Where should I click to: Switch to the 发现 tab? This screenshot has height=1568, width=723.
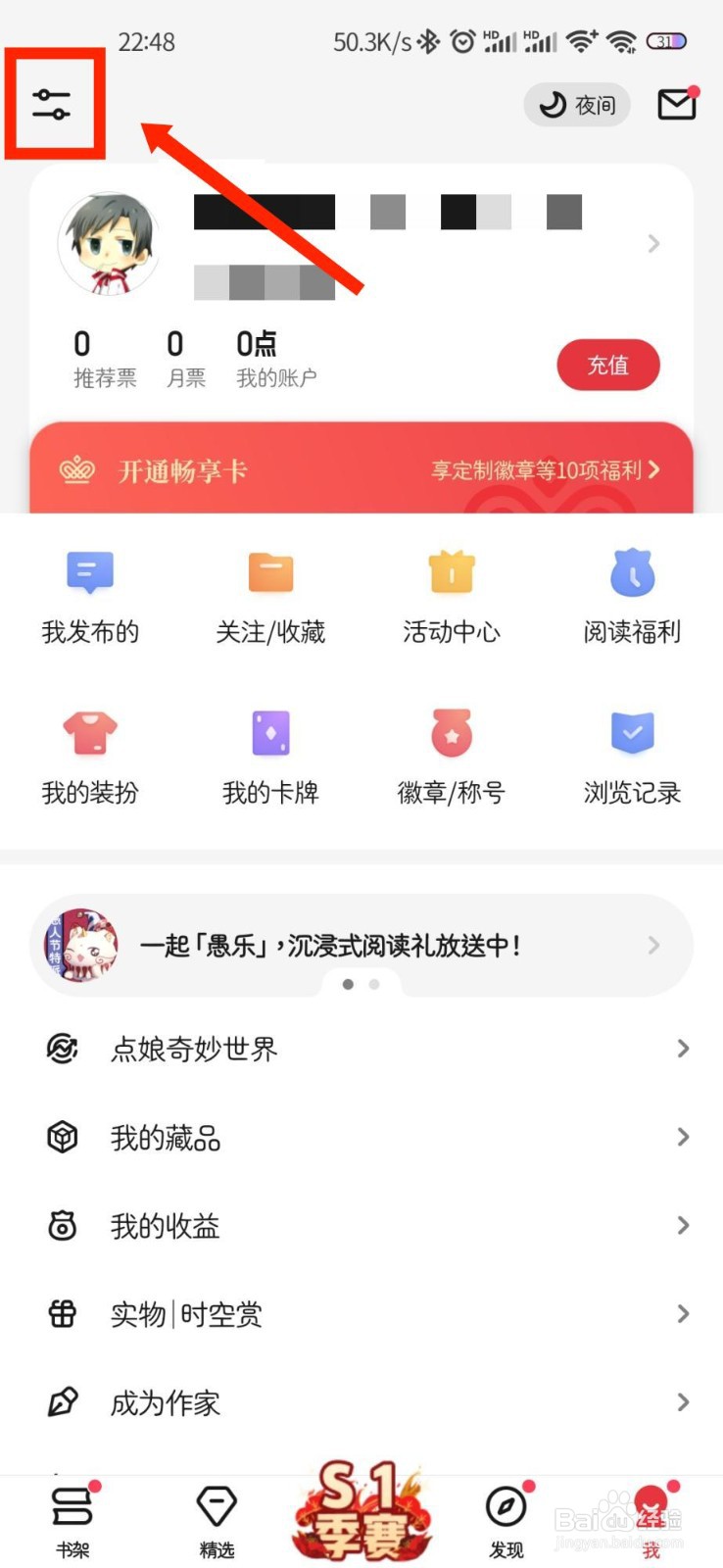506,1521
